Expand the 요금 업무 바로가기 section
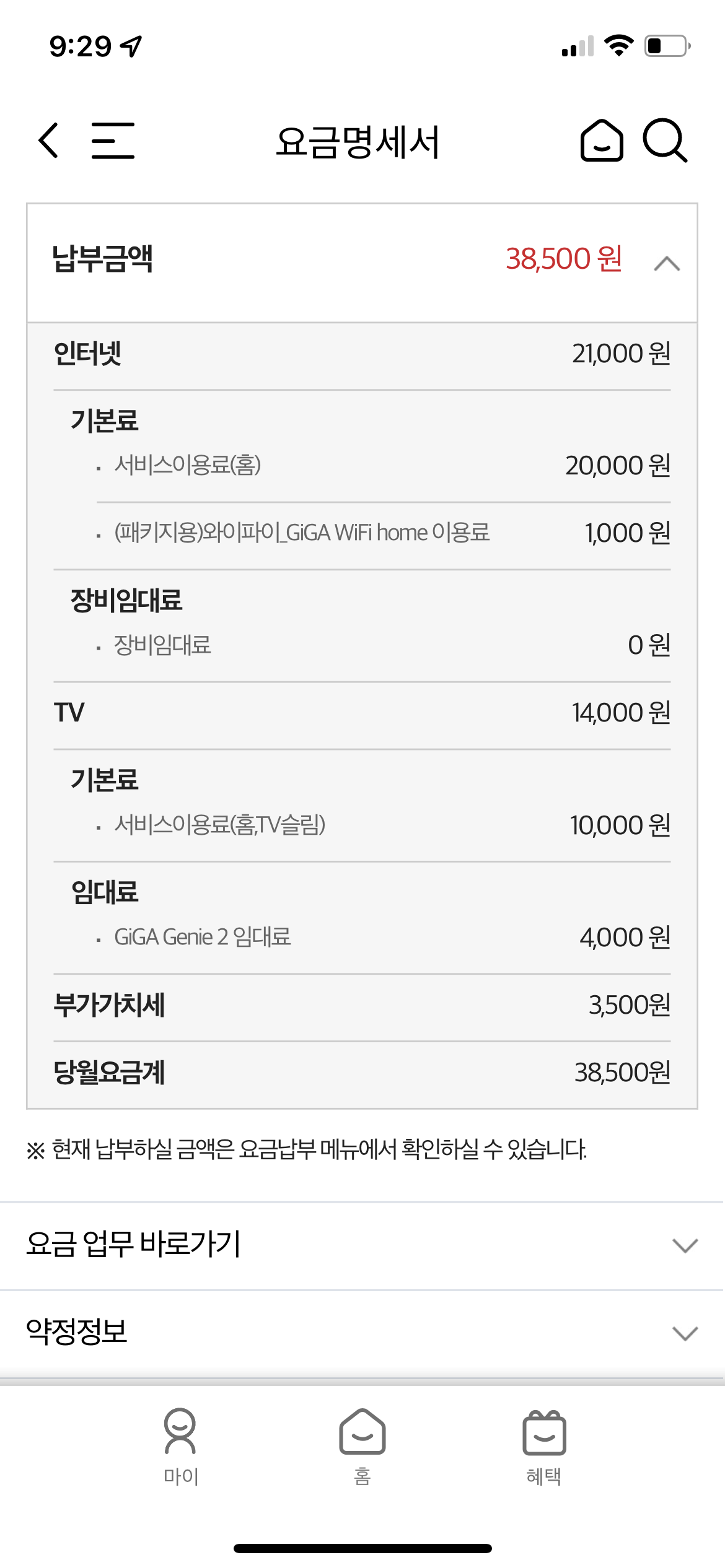Viewport: 725px width, 1568px height. click(x=685, y=1245)
